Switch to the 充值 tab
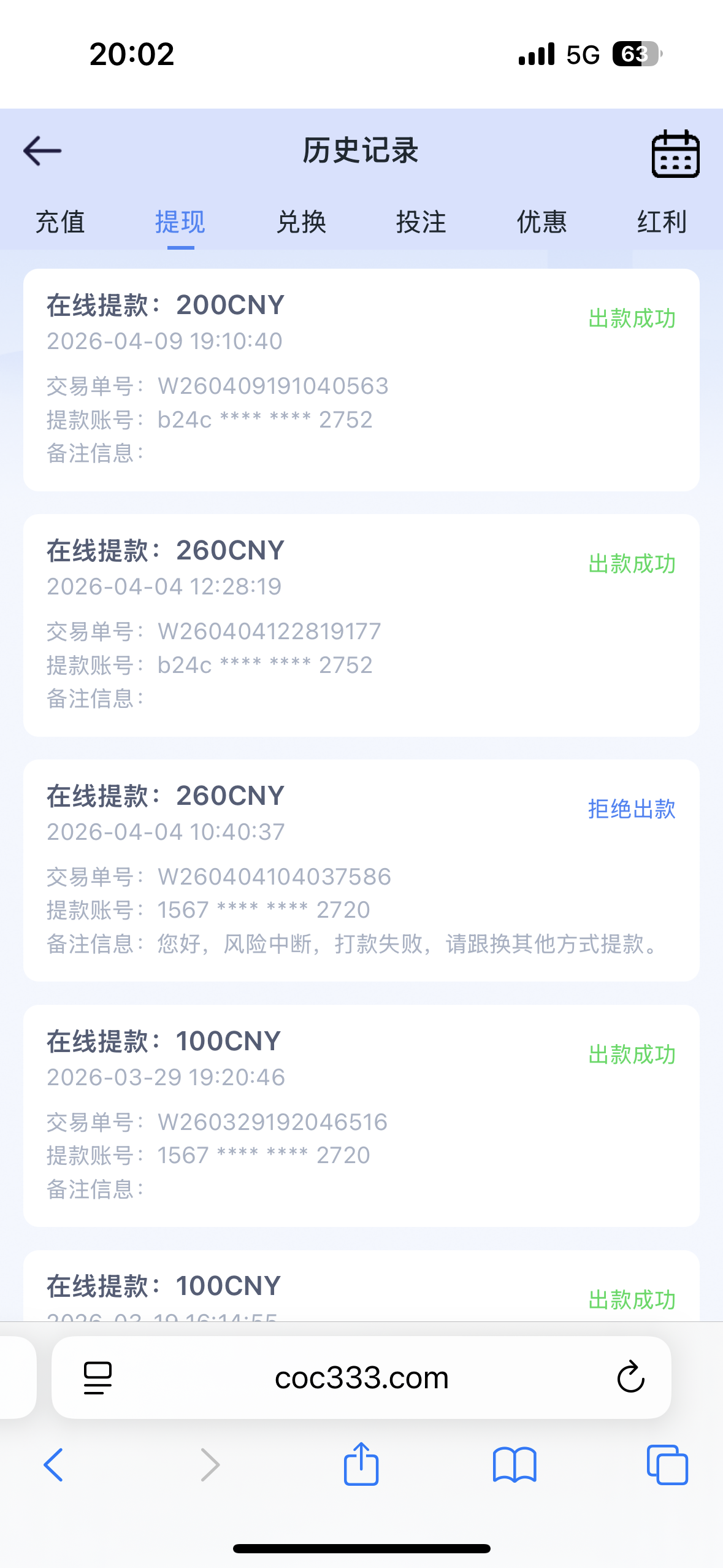723x1568 pixels. tap(61, 223)
